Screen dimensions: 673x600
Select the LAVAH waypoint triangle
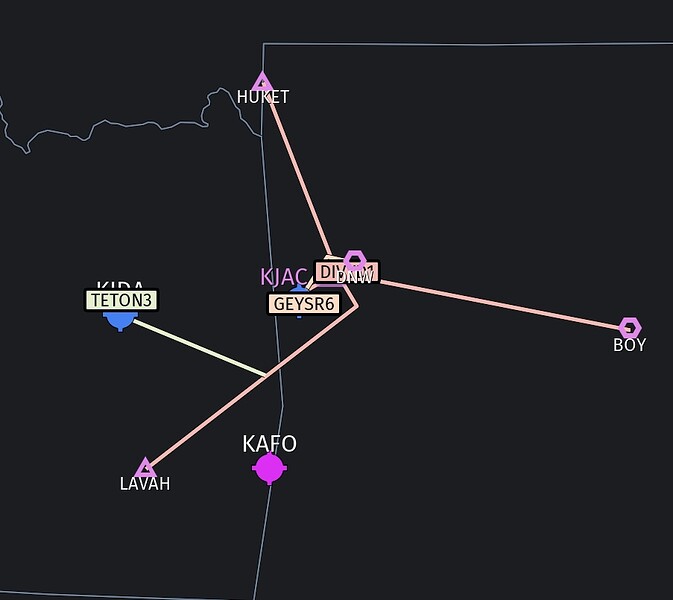(x=146, y=468)
